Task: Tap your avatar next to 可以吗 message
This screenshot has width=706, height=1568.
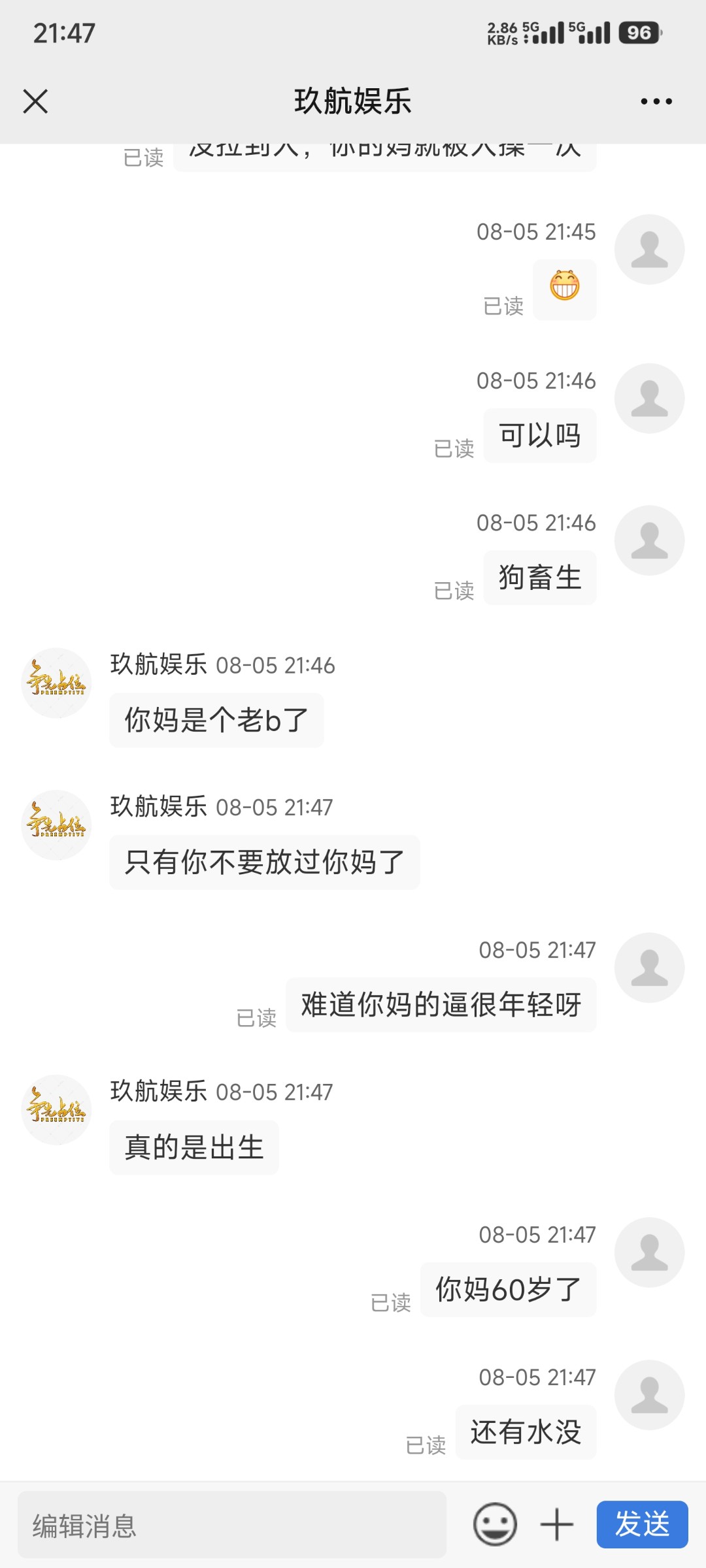Action: [649, 399]
